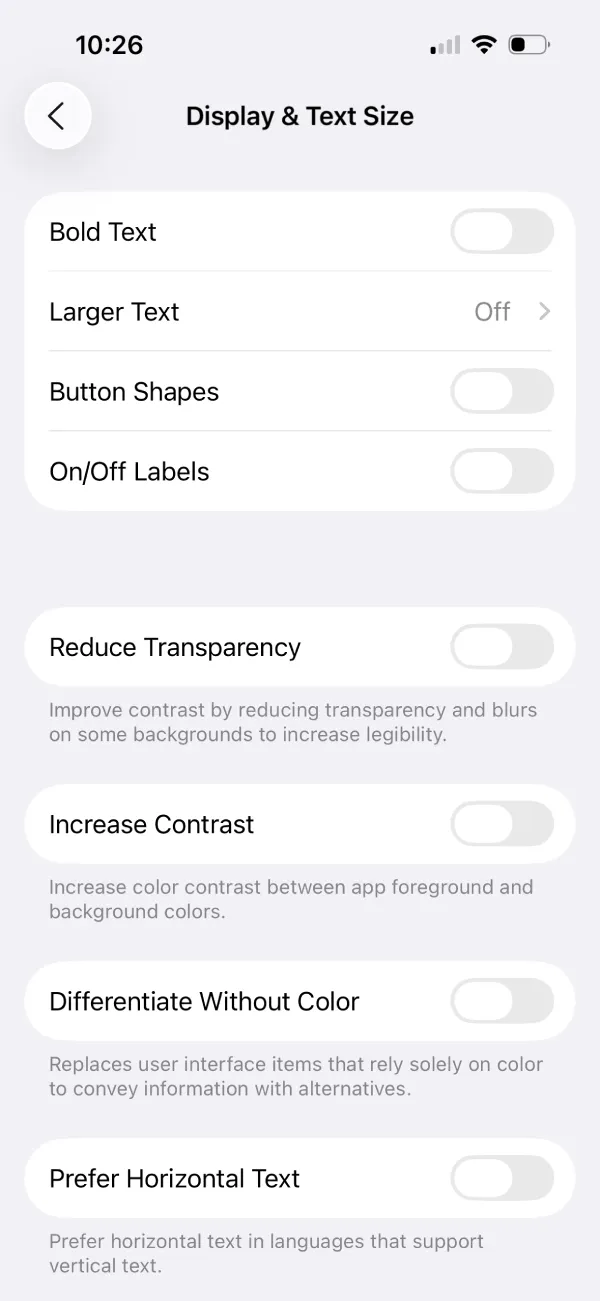Enable Reduce Transparency
This screenshot has height=1301, width=600.
point(502,648)
